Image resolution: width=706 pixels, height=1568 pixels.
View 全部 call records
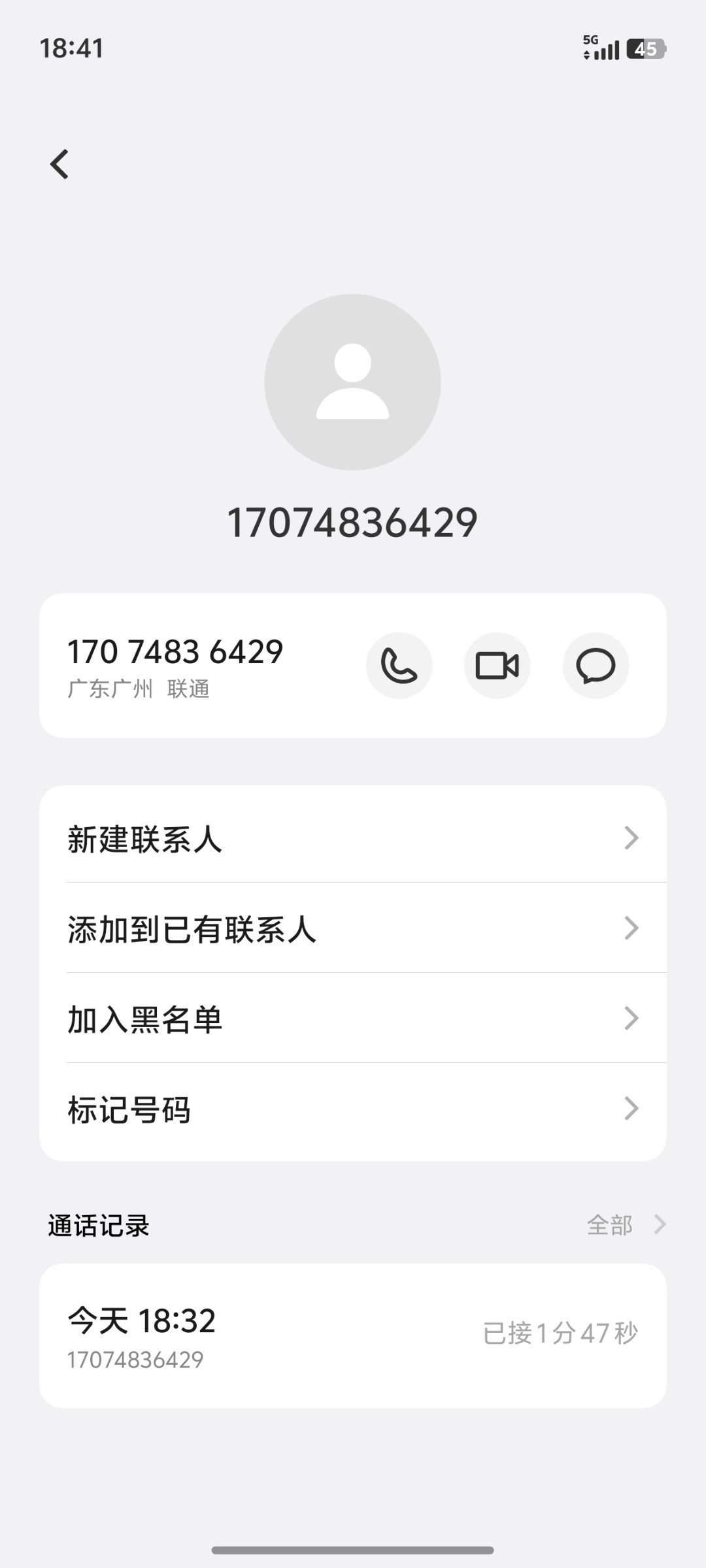tap(626, 1225)
